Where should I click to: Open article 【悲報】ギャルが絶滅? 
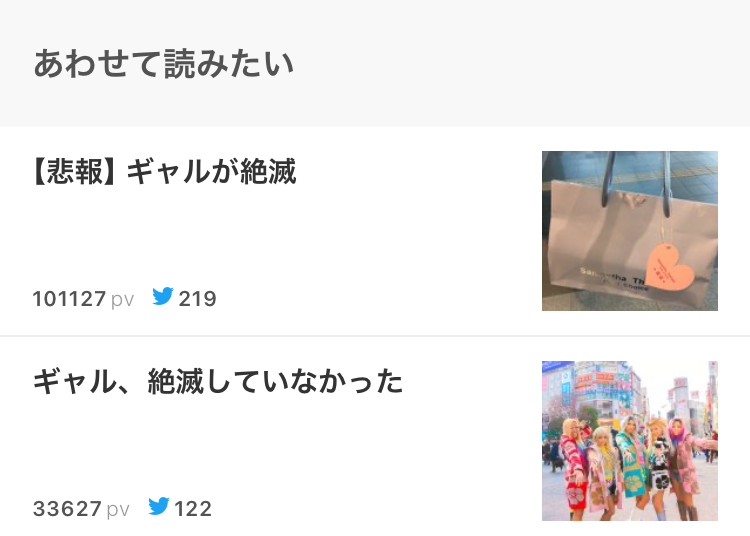pyautogui.click(x=165, y=172)
